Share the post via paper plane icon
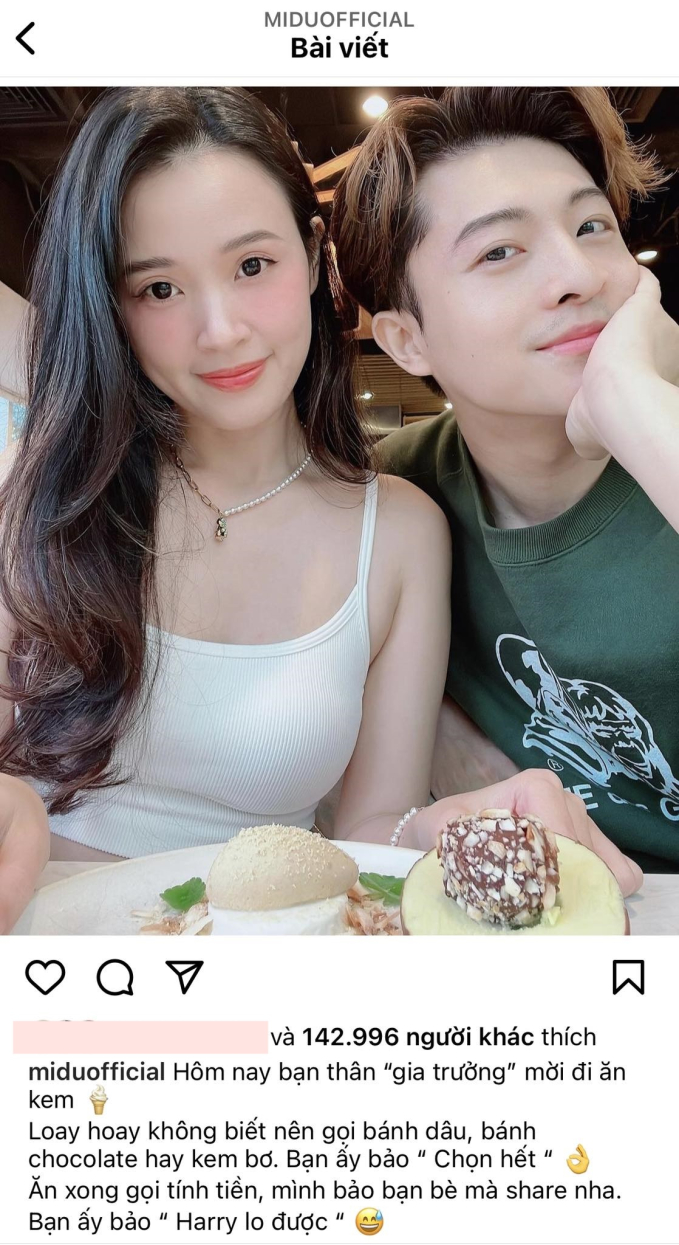The height and width of the screenshot is (1245, 679). (184, 977)
